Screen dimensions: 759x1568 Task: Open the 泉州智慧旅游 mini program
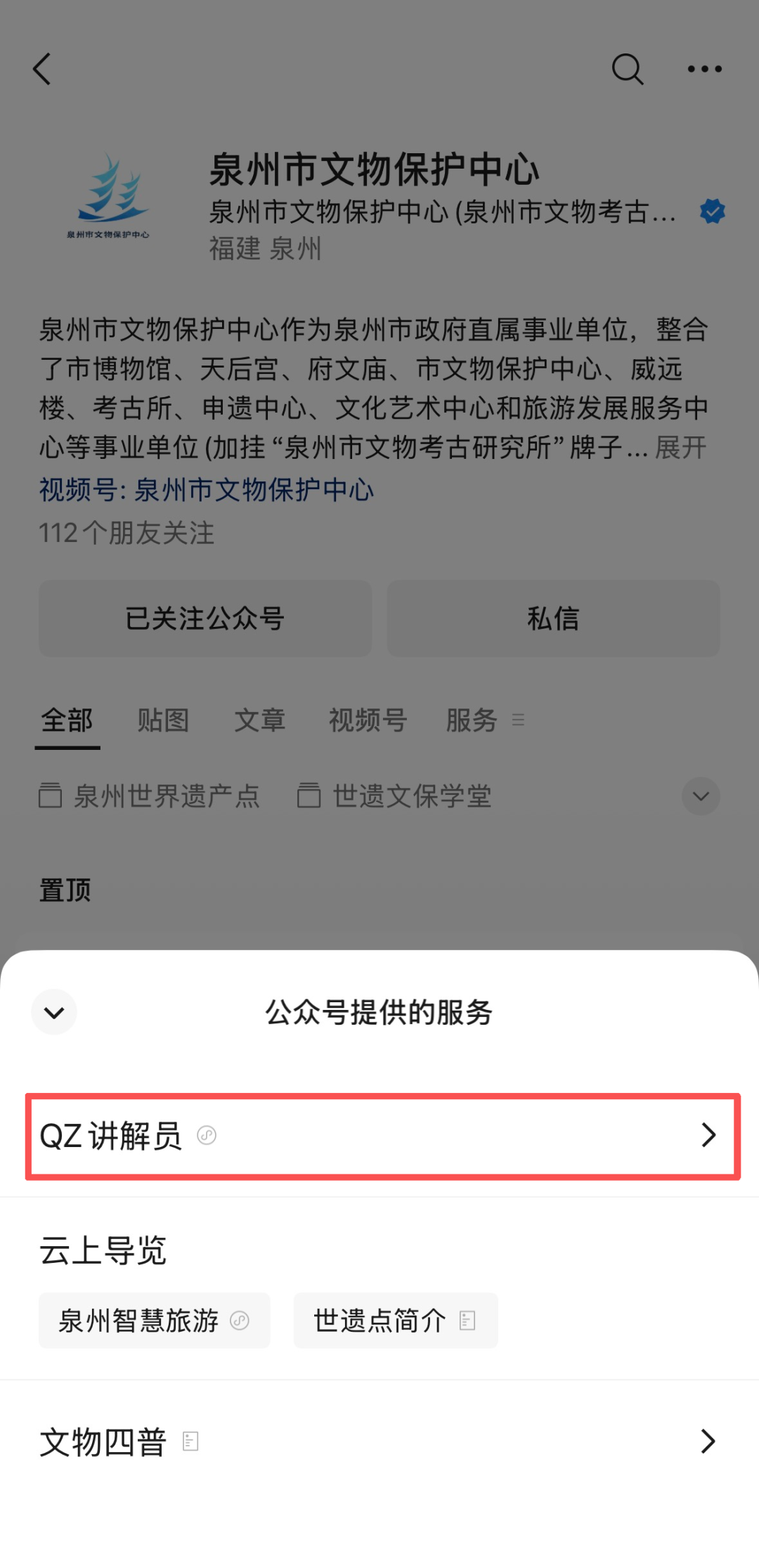pos(154,1321)
